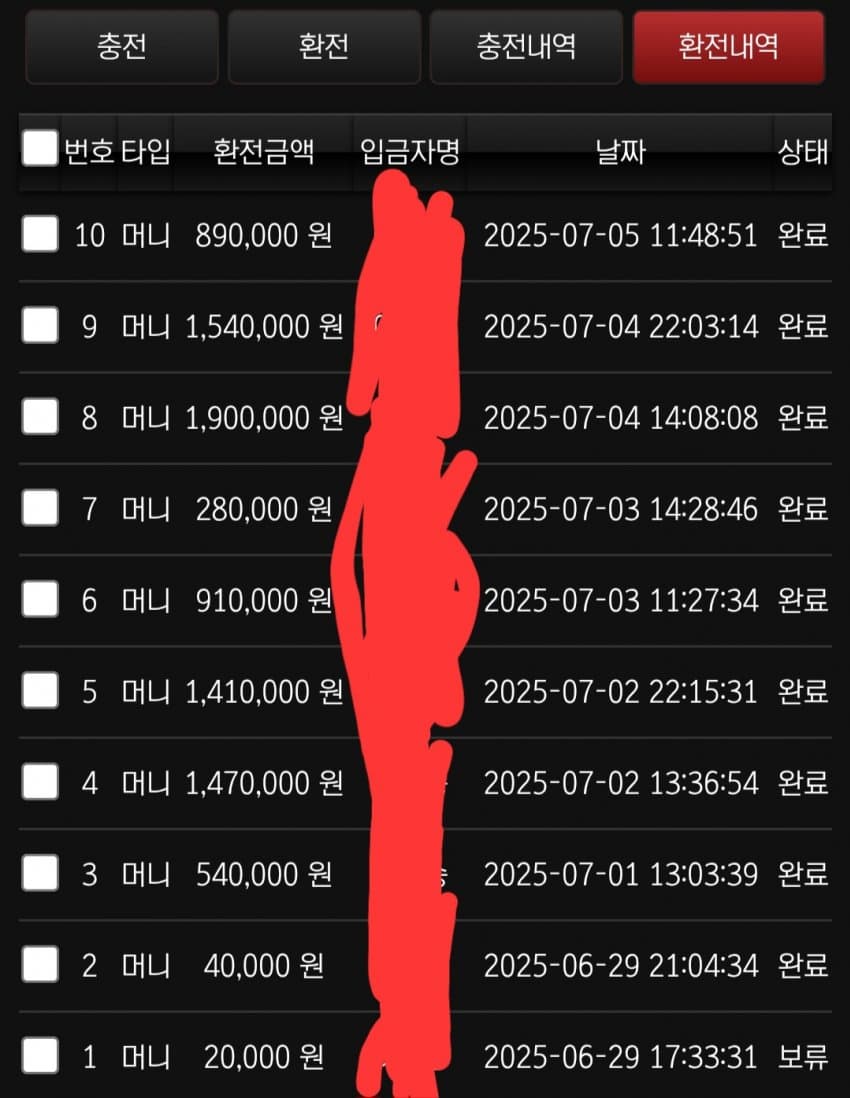Tick the box for the 1,470,000 원 entry

(40, 782)
